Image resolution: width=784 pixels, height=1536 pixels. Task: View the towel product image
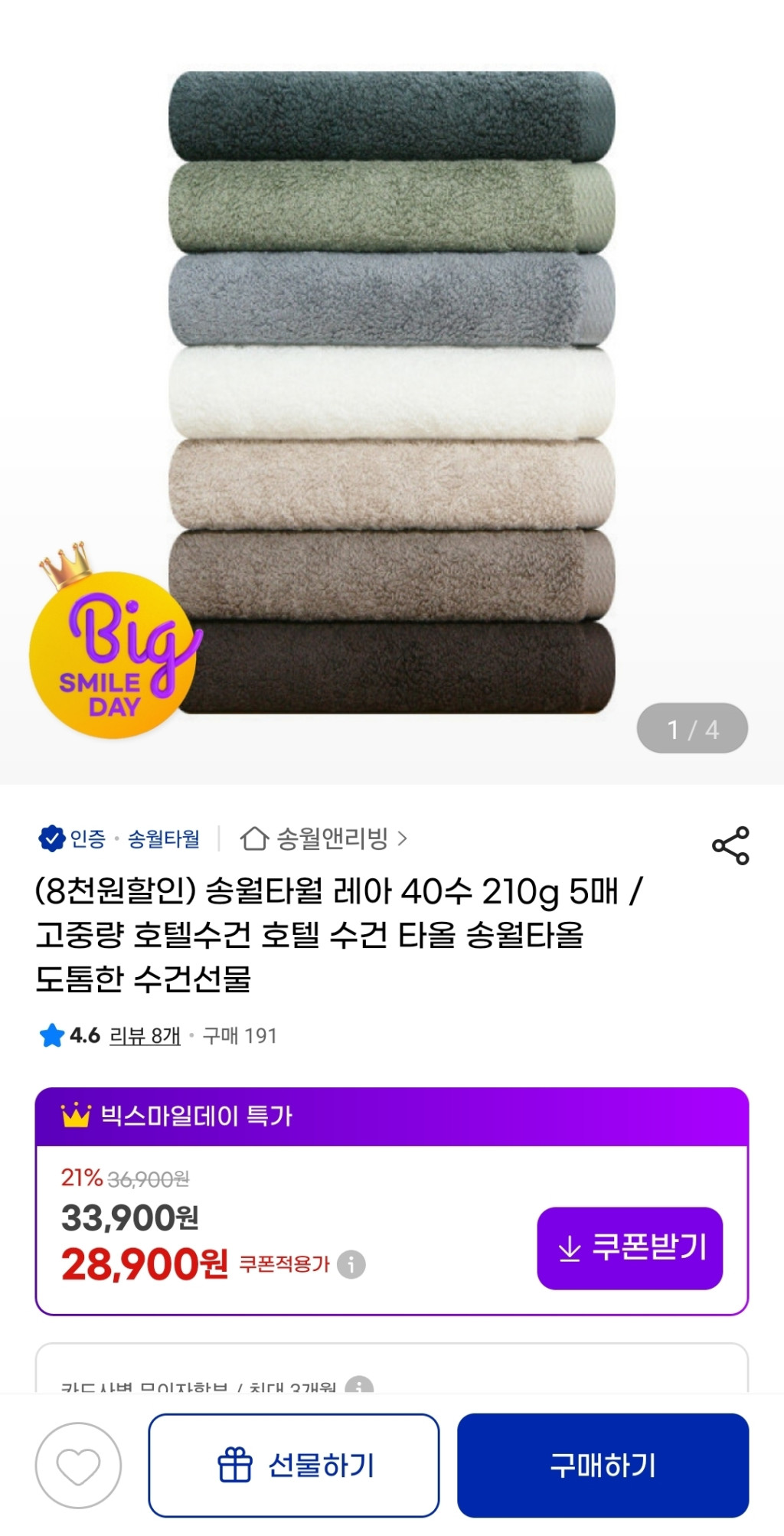tap(392, 392)
